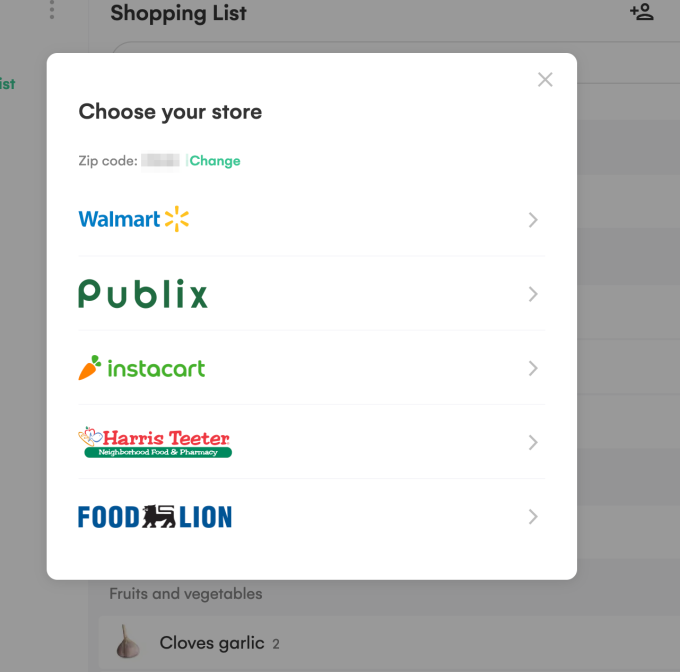680x672 pixels.
Task: Select the Harris Teeter store
Action: [x=310, y=442]
